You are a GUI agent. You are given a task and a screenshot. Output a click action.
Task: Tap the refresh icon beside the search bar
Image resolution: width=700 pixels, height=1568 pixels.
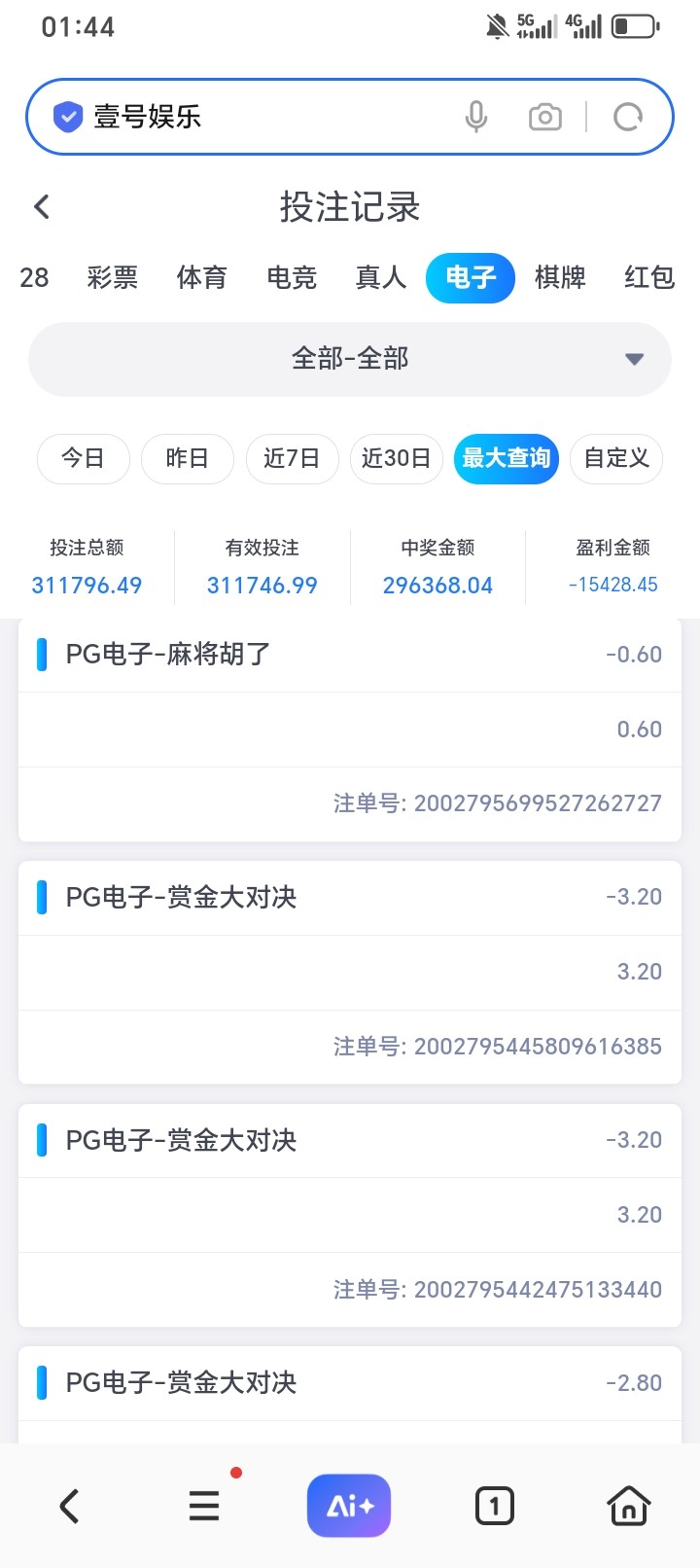coord(628,116)
